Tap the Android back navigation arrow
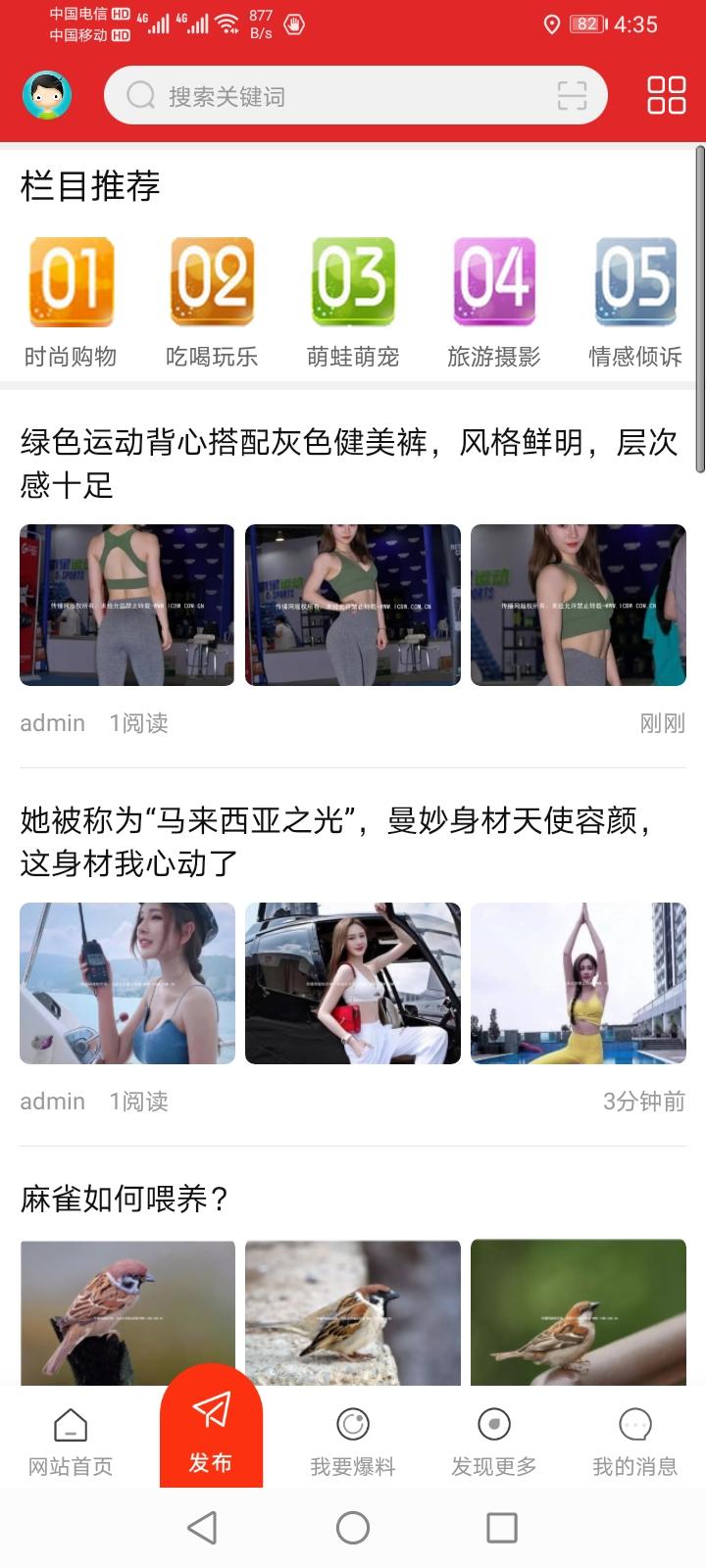Screen dimensions: 706x1568 [203, 1527]
